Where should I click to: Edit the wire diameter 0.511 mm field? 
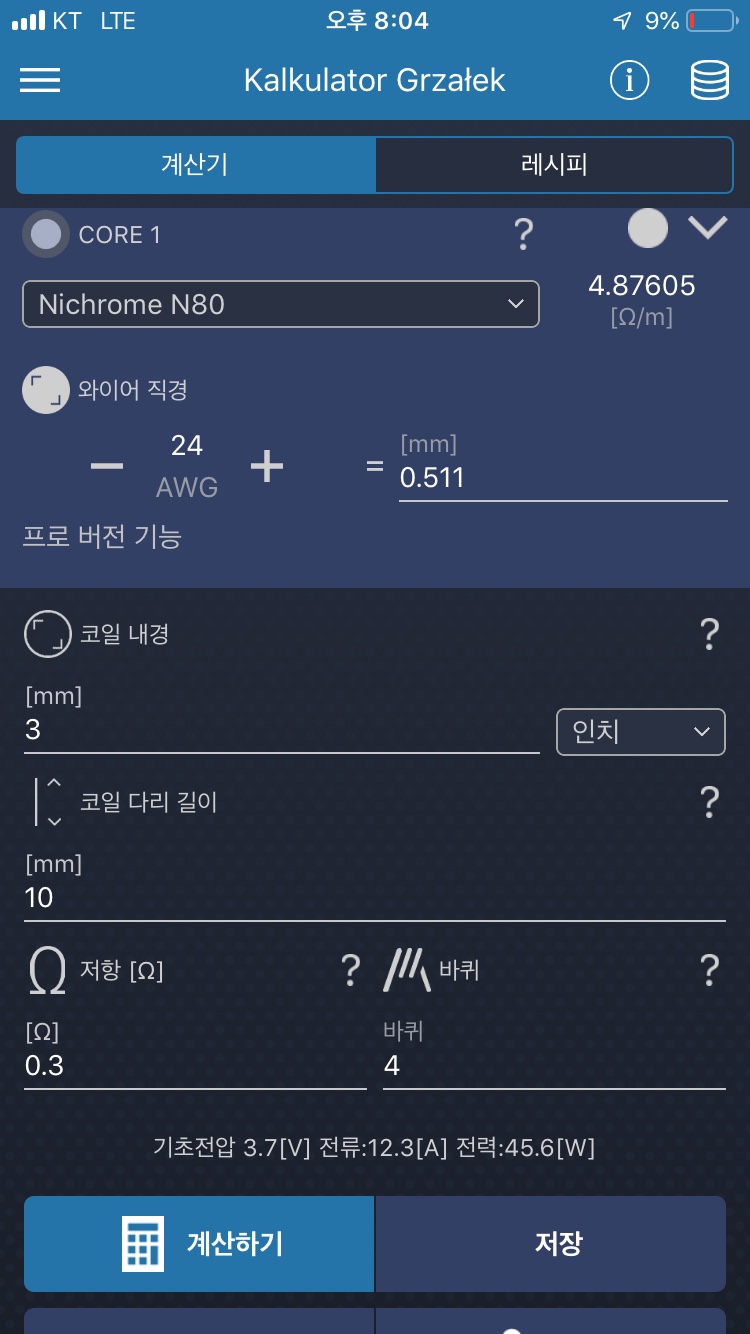coord(562,478)
